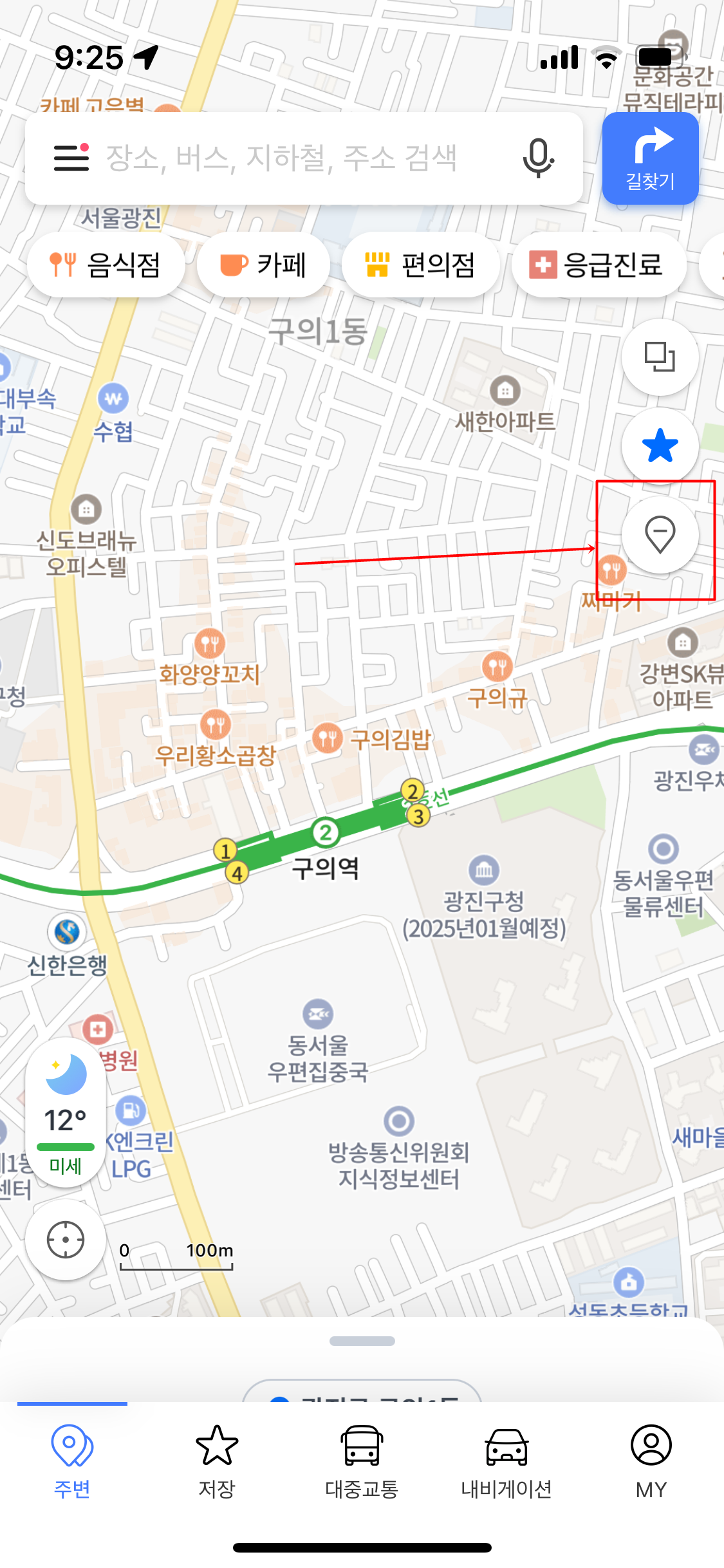Start voice search with the microphone

coord(538,158)
